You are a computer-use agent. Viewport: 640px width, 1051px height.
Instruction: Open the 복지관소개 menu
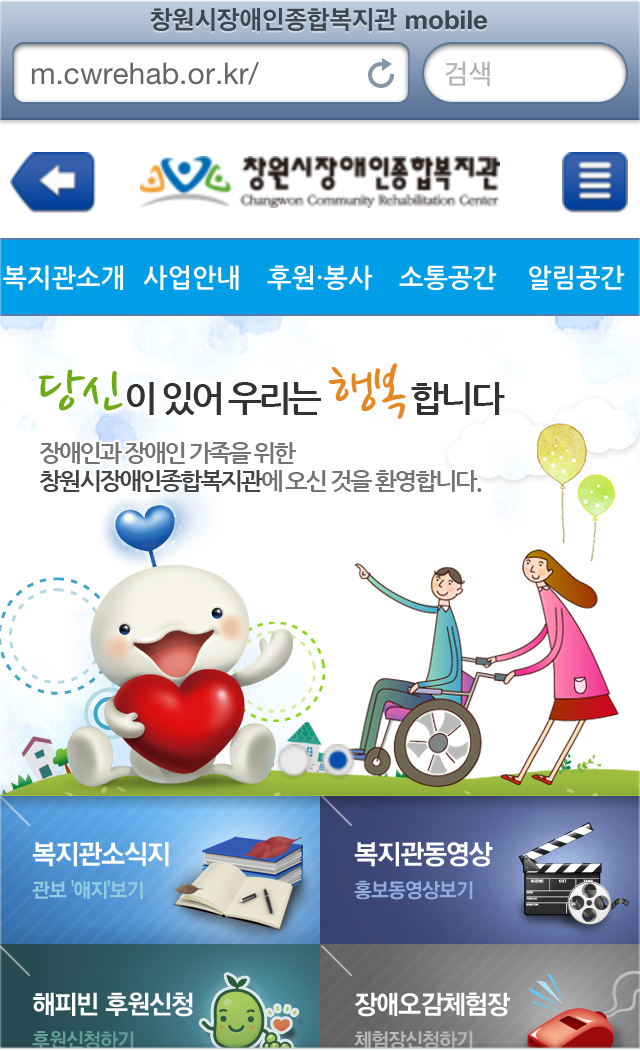[64, 277]
